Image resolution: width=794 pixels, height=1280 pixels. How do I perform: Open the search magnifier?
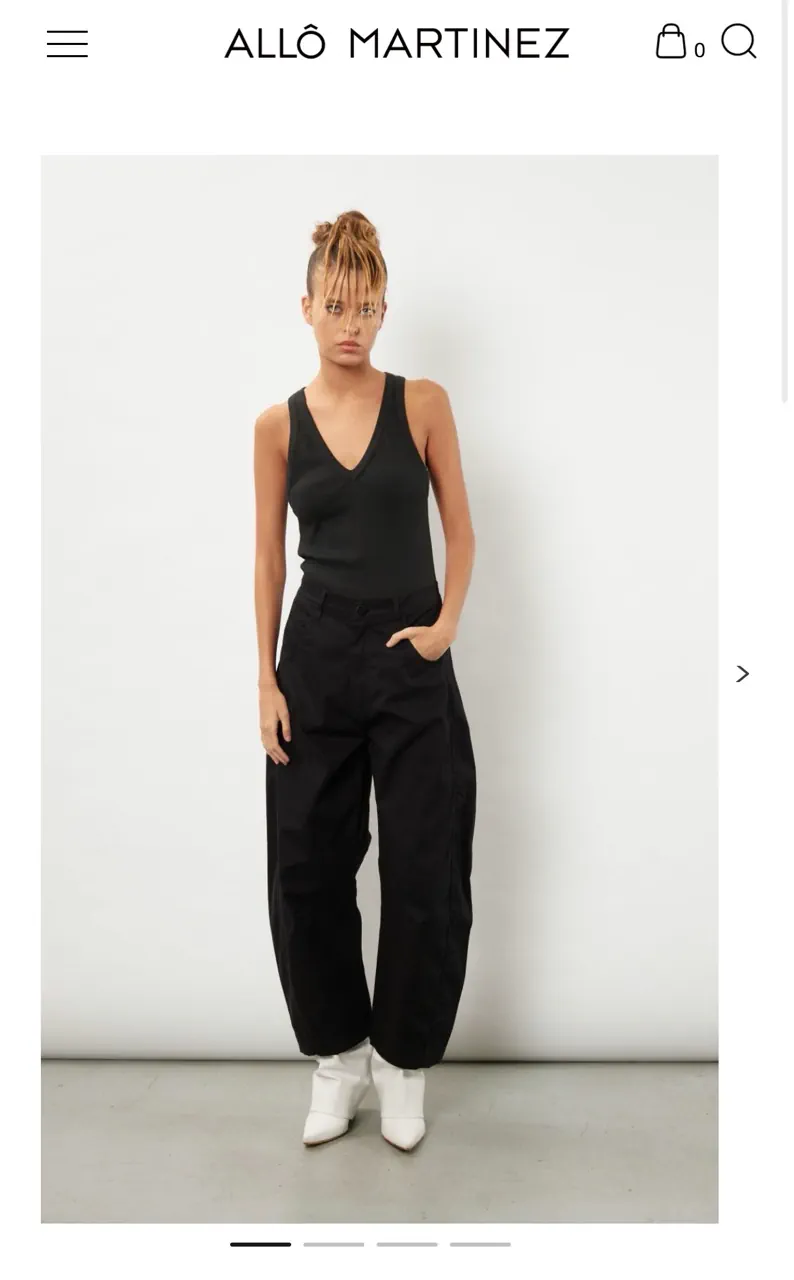coord(739,42)
